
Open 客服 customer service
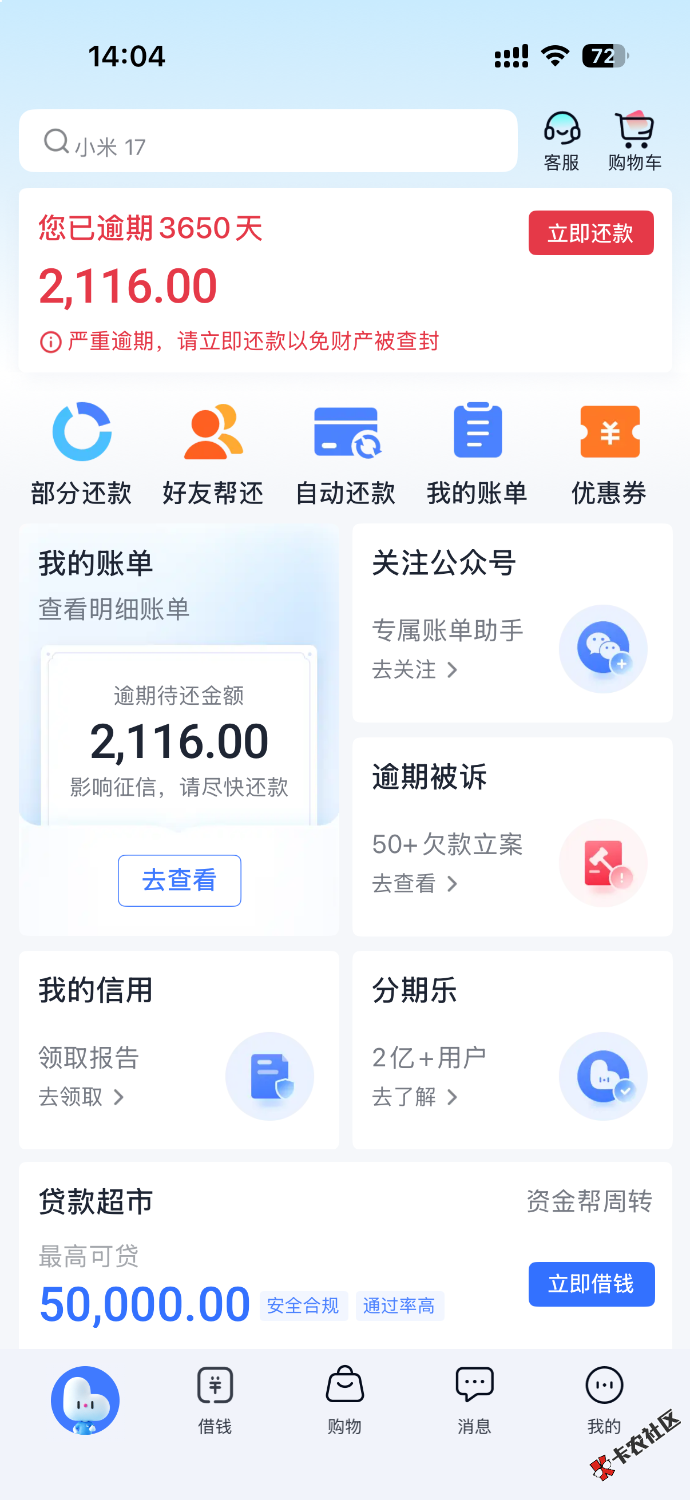click(x=562, y=141)
